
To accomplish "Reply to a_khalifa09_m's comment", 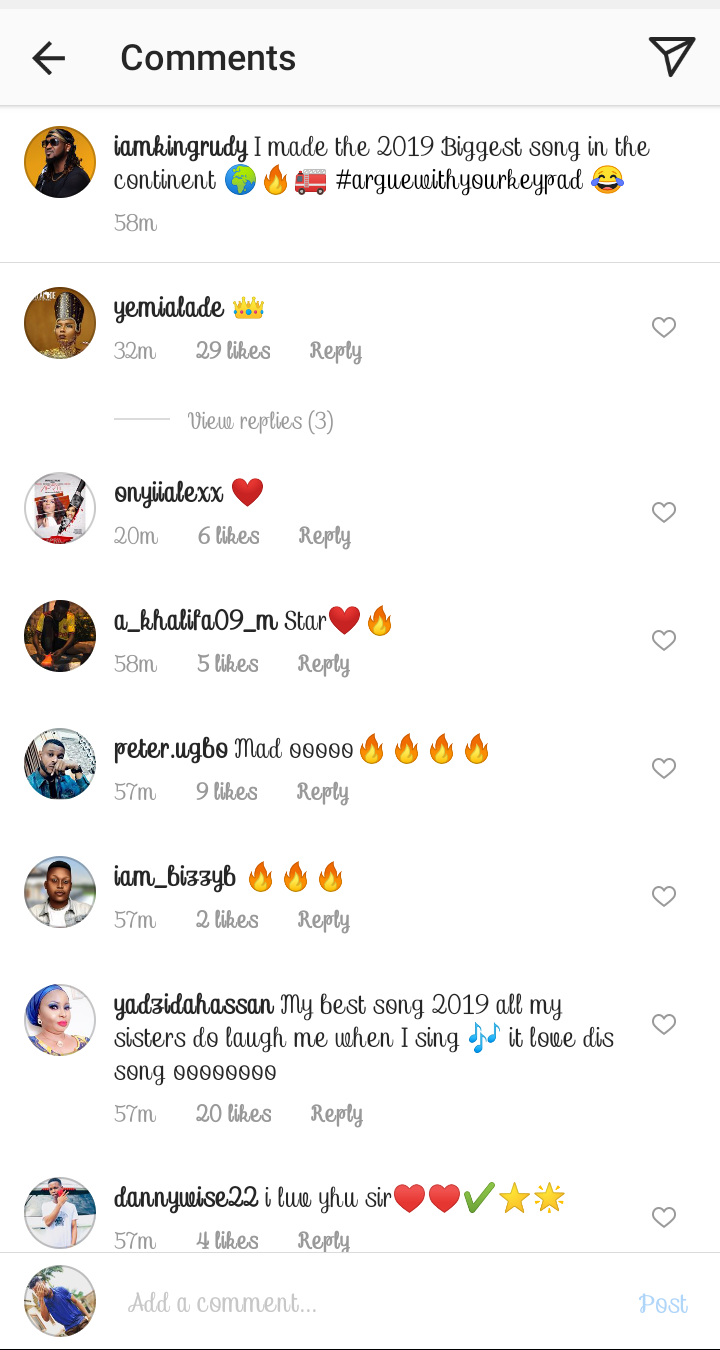I will coord(323,664).
